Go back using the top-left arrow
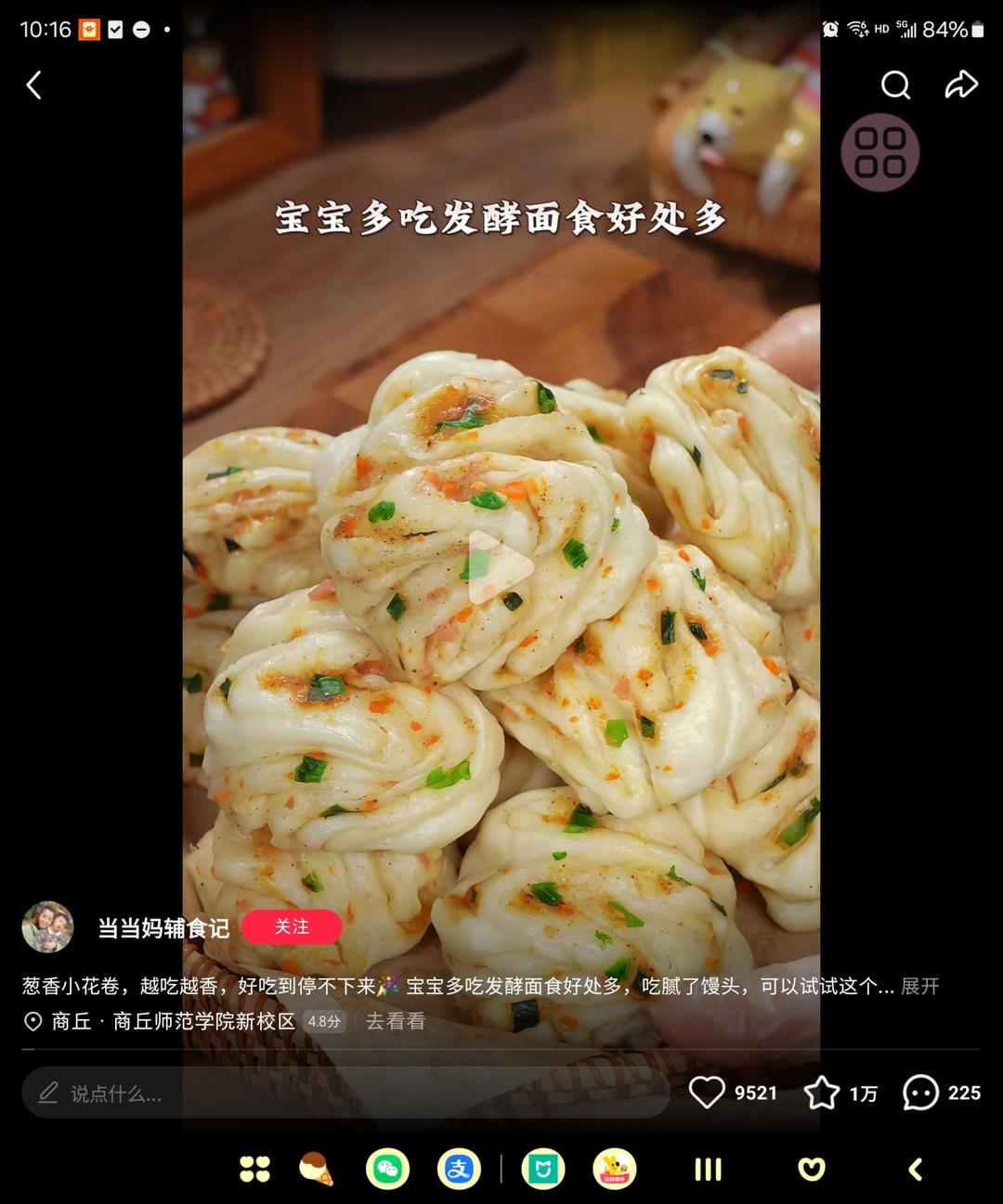The image size is (1003, 1204). (34, 85)
